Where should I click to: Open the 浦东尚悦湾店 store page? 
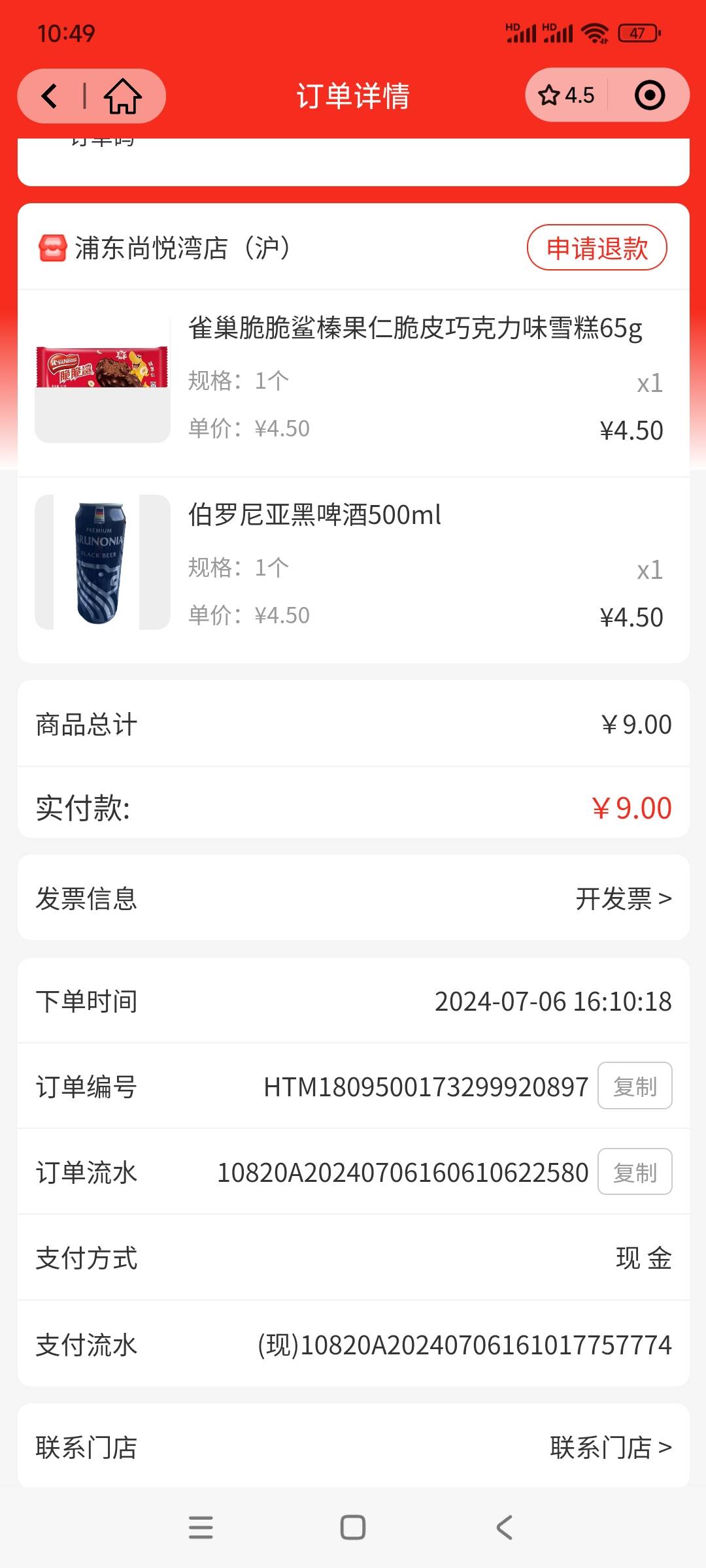pyautogui.click(x=163, y=248)
